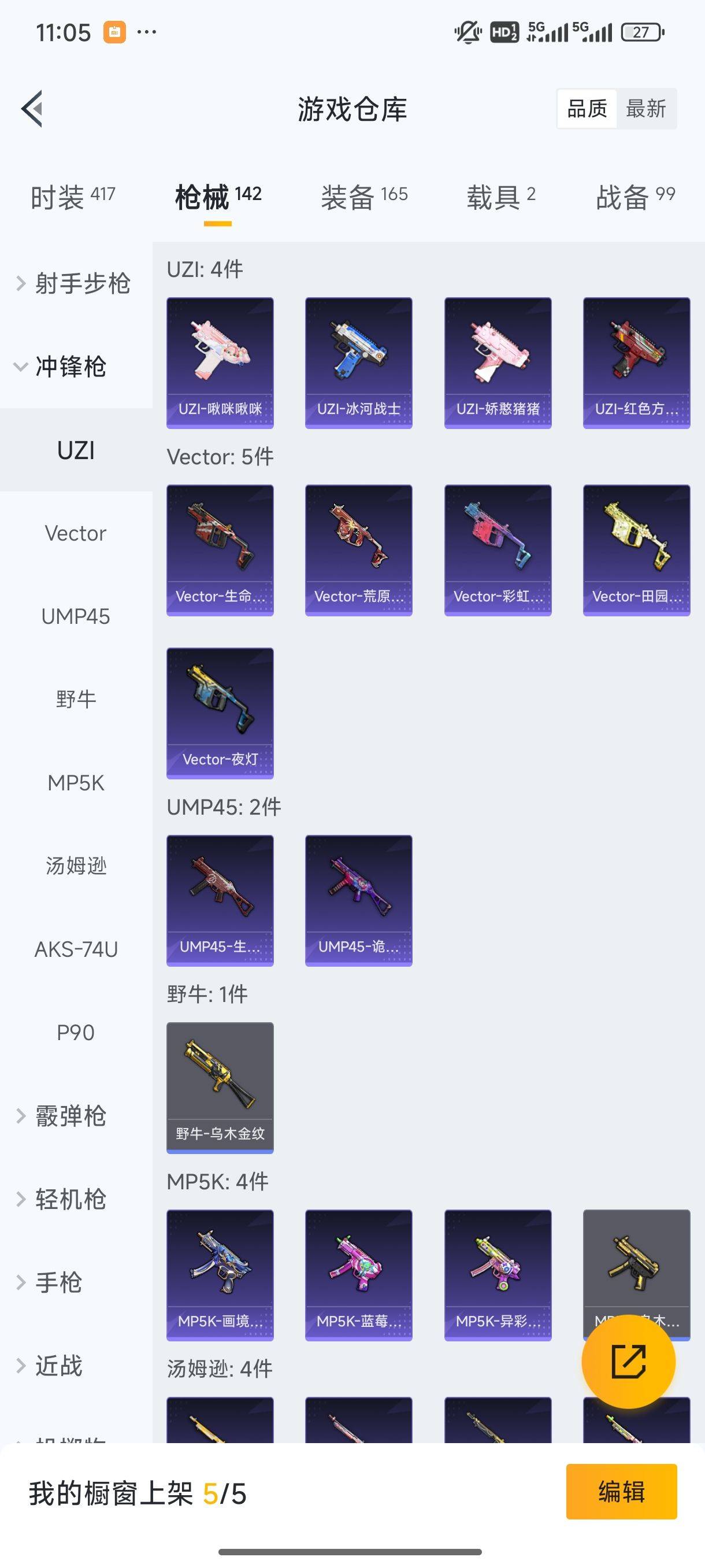The image size is (705, 1568).
Task: Sort by 品质
Action: (587, 109)
